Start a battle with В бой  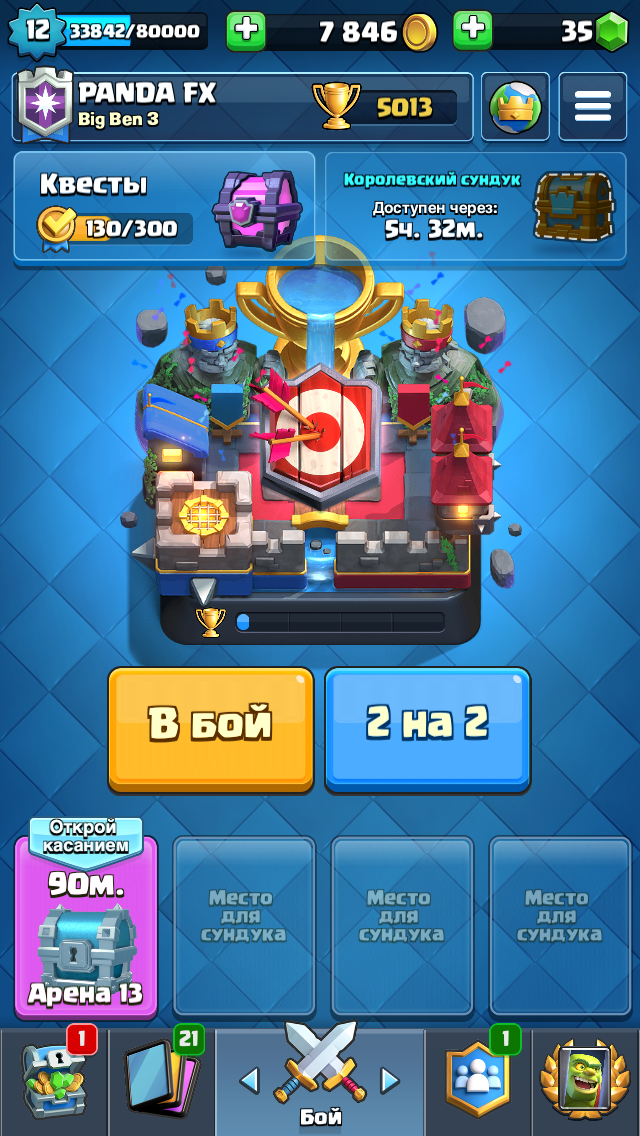(211, 729)
